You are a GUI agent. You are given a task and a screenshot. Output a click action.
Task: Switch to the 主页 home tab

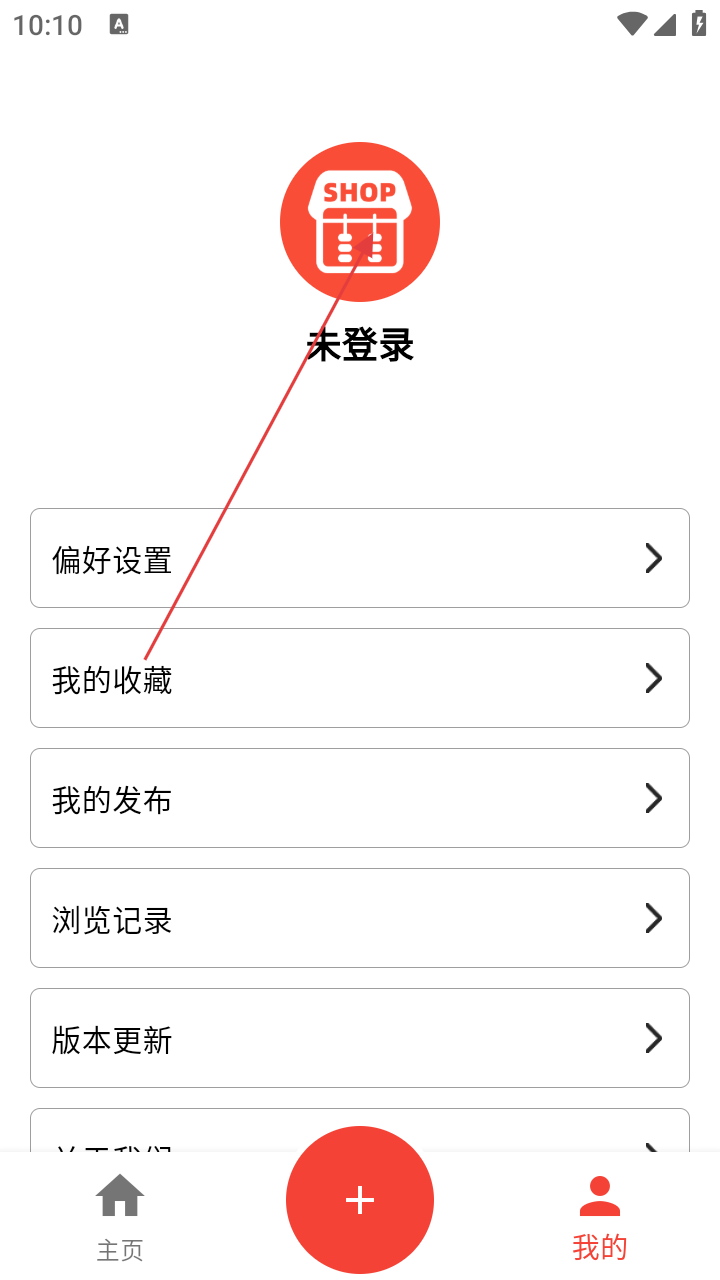[x=120, y=1216]
